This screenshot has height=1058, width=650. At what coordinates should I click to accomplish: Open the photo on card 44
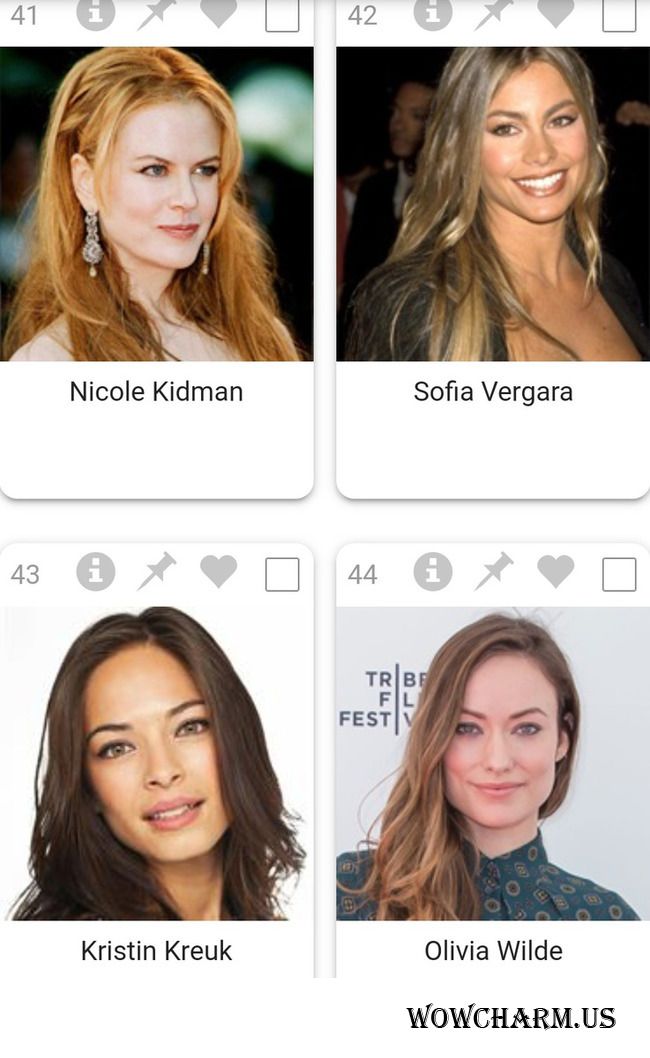click(493, 763)
